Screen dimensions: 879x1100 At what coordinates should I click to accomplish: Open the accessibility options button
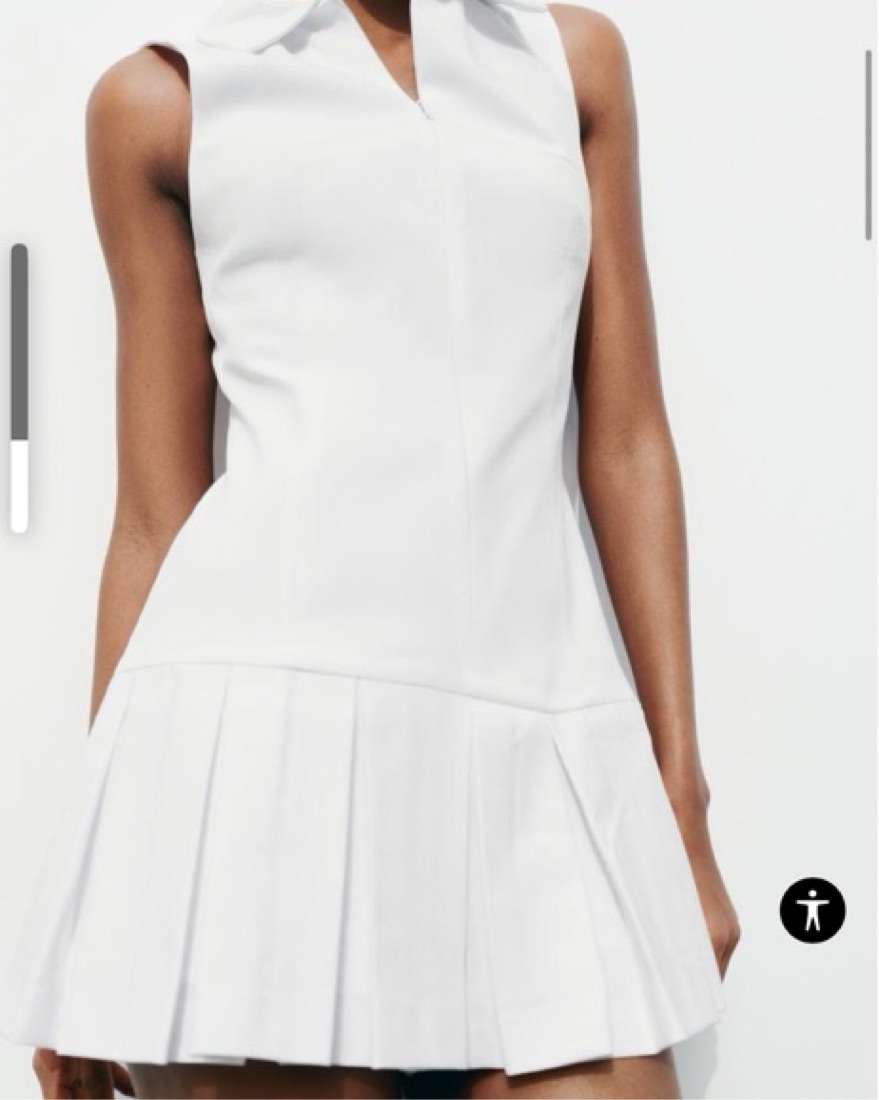coord(812,910)
